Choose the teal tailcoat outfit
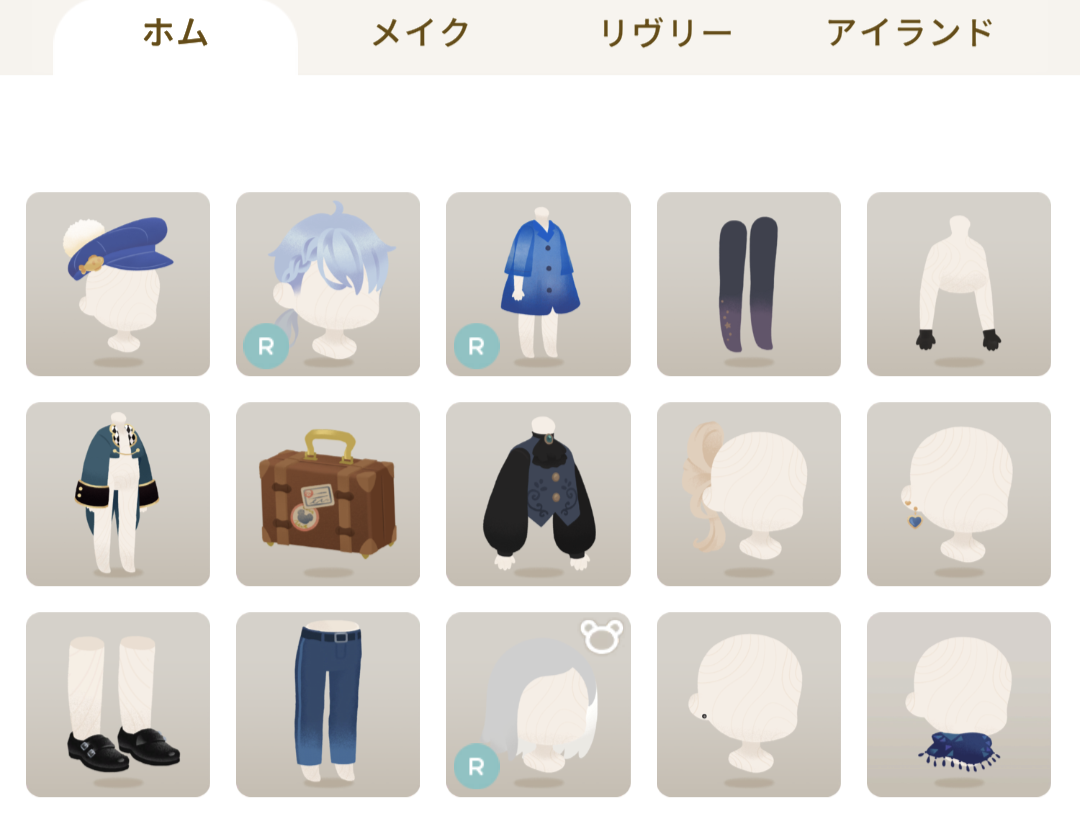This screenshot has width=1080, height=826. click(x=118, y=494)
